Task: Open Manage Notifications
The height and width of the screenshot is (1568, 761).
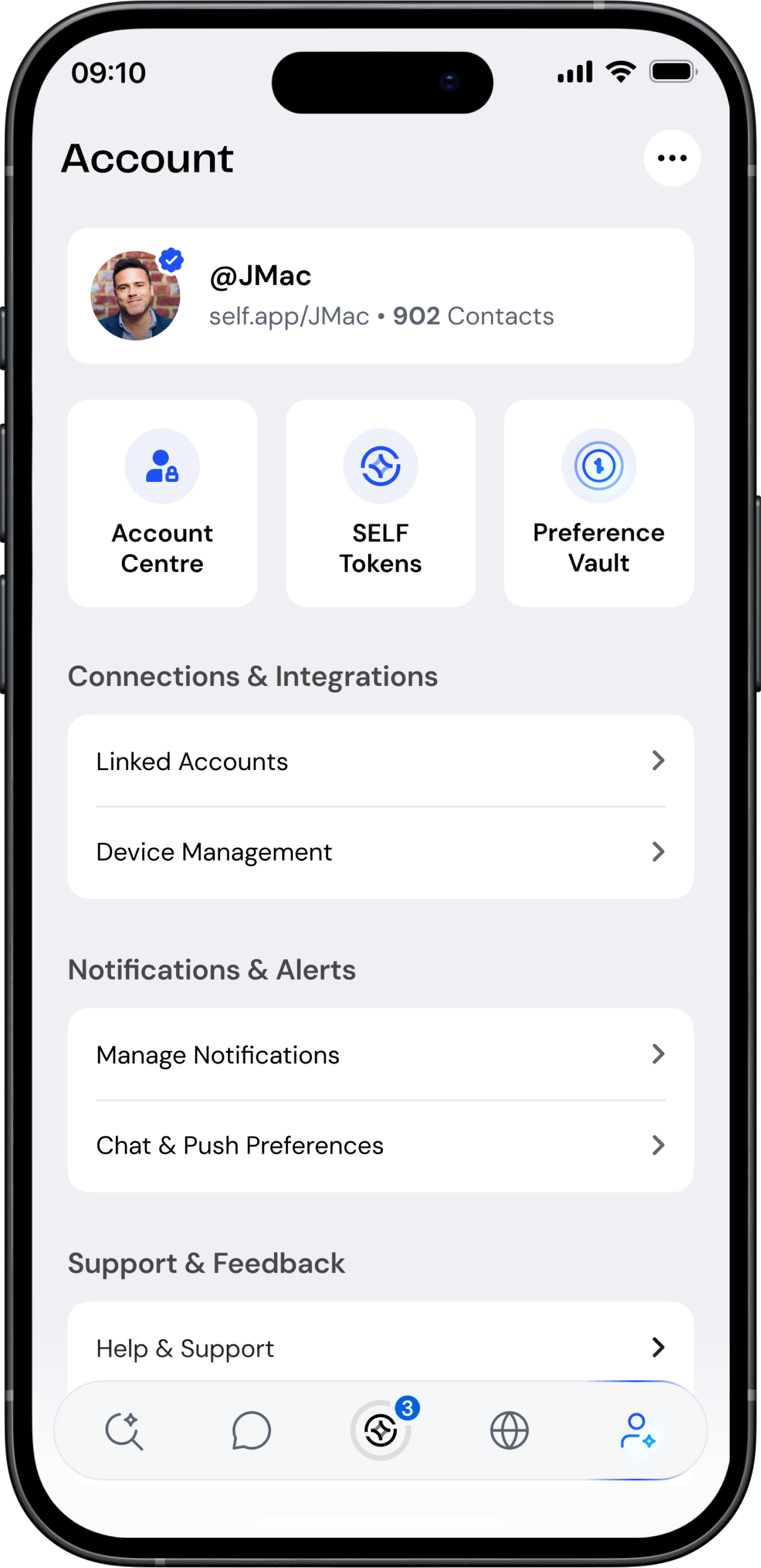Action: 380,1054
